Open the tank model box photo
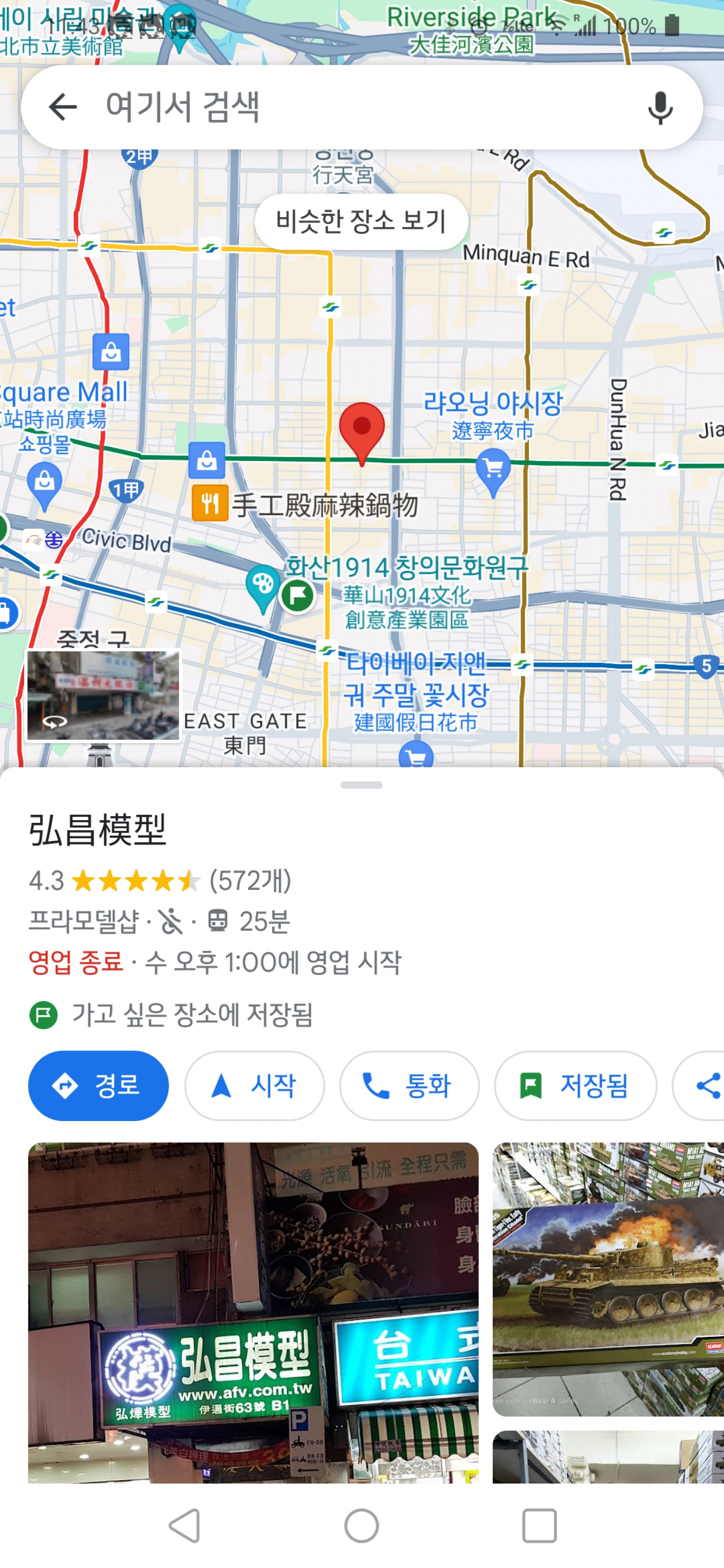This screenshot has height=1568, width=724. click(x=608, y=1278)
